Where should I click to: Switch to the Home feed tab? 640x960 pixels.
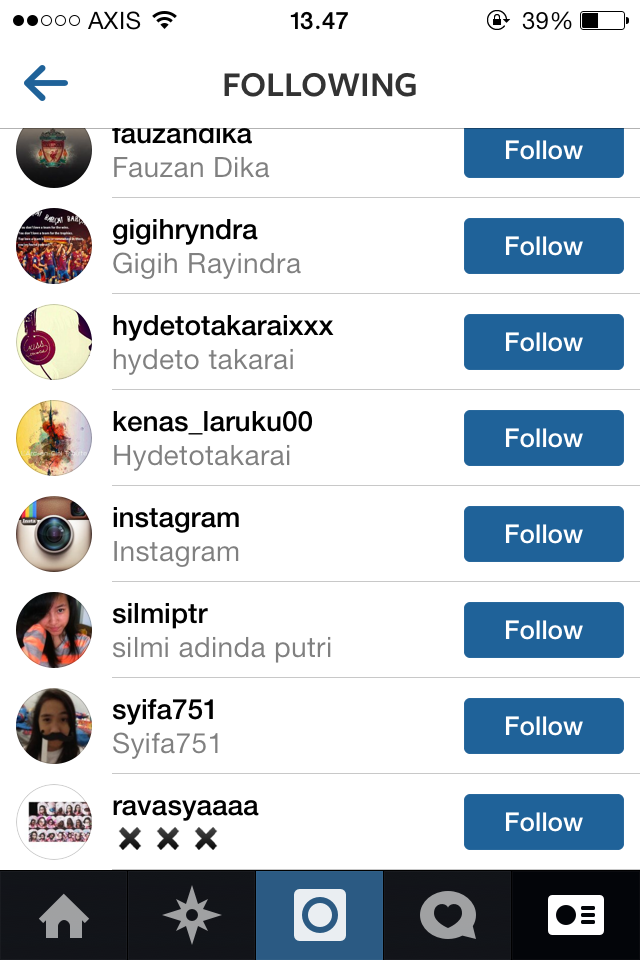click(x=63, y=915)
